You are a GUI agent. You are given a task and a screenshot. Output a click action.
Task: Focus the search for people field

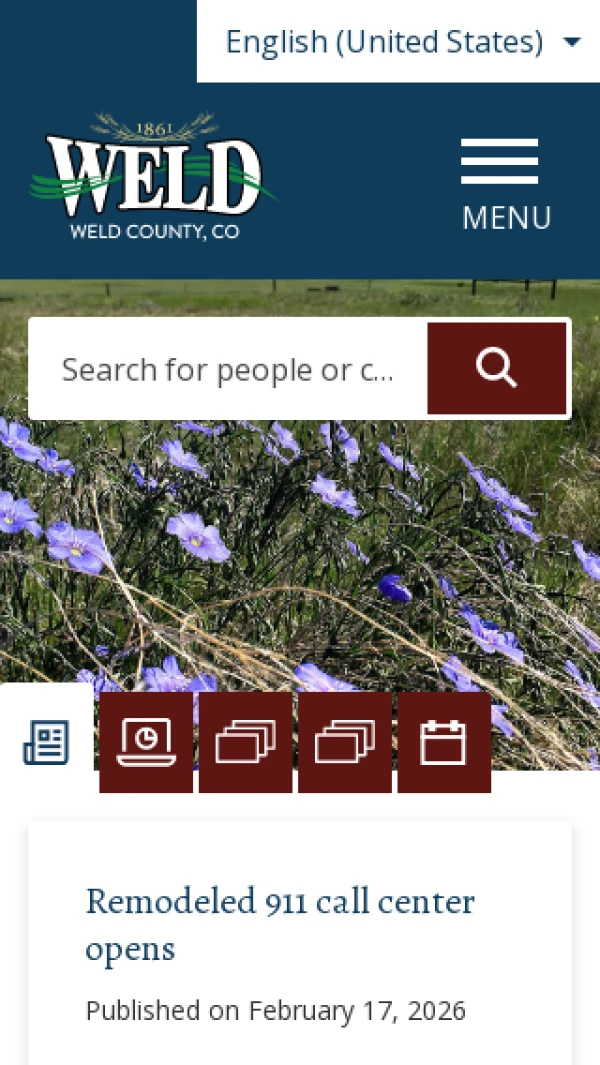(x=228, y=370)
